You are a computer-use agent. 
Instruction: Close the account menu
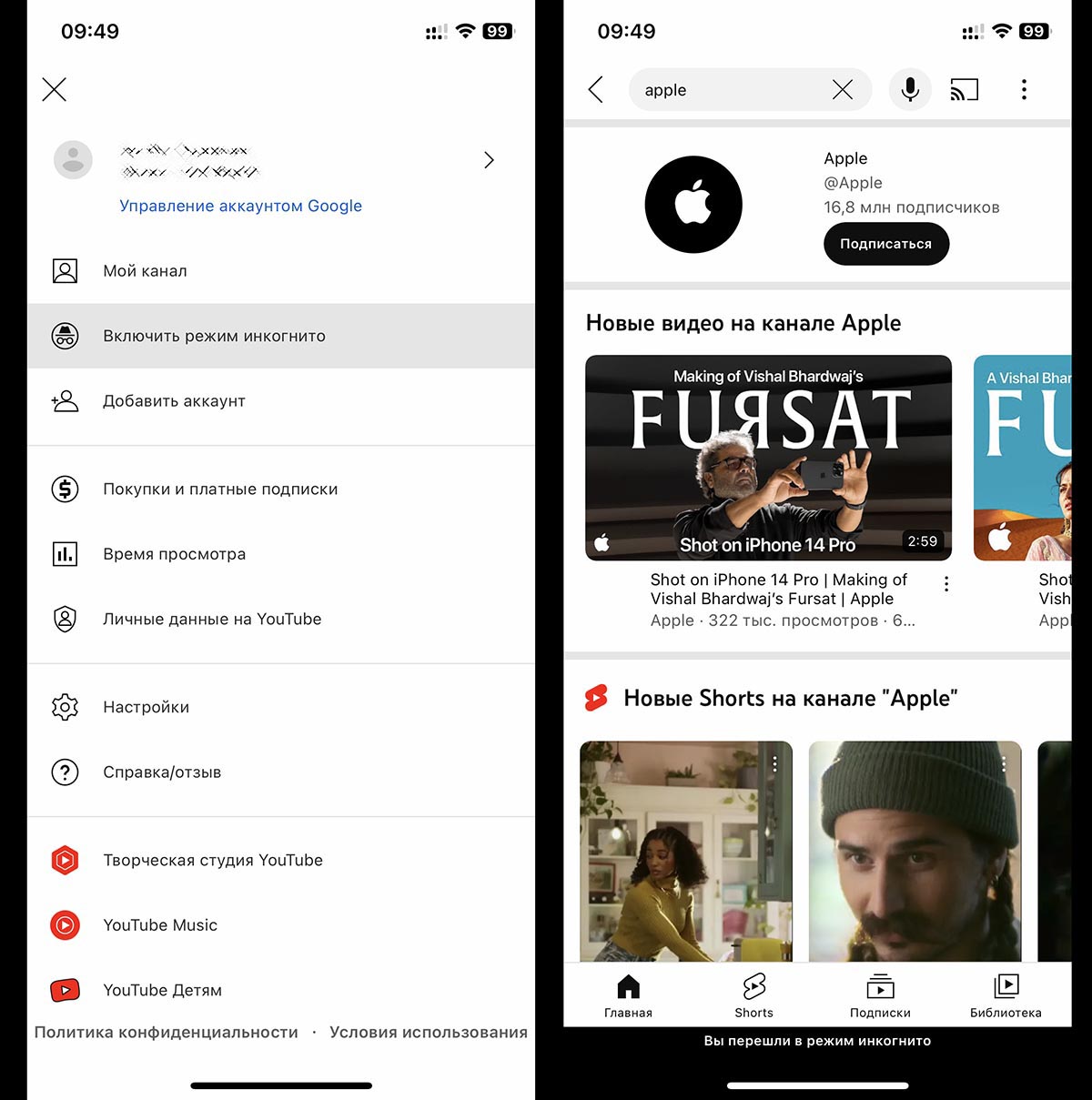click(55, 89)
